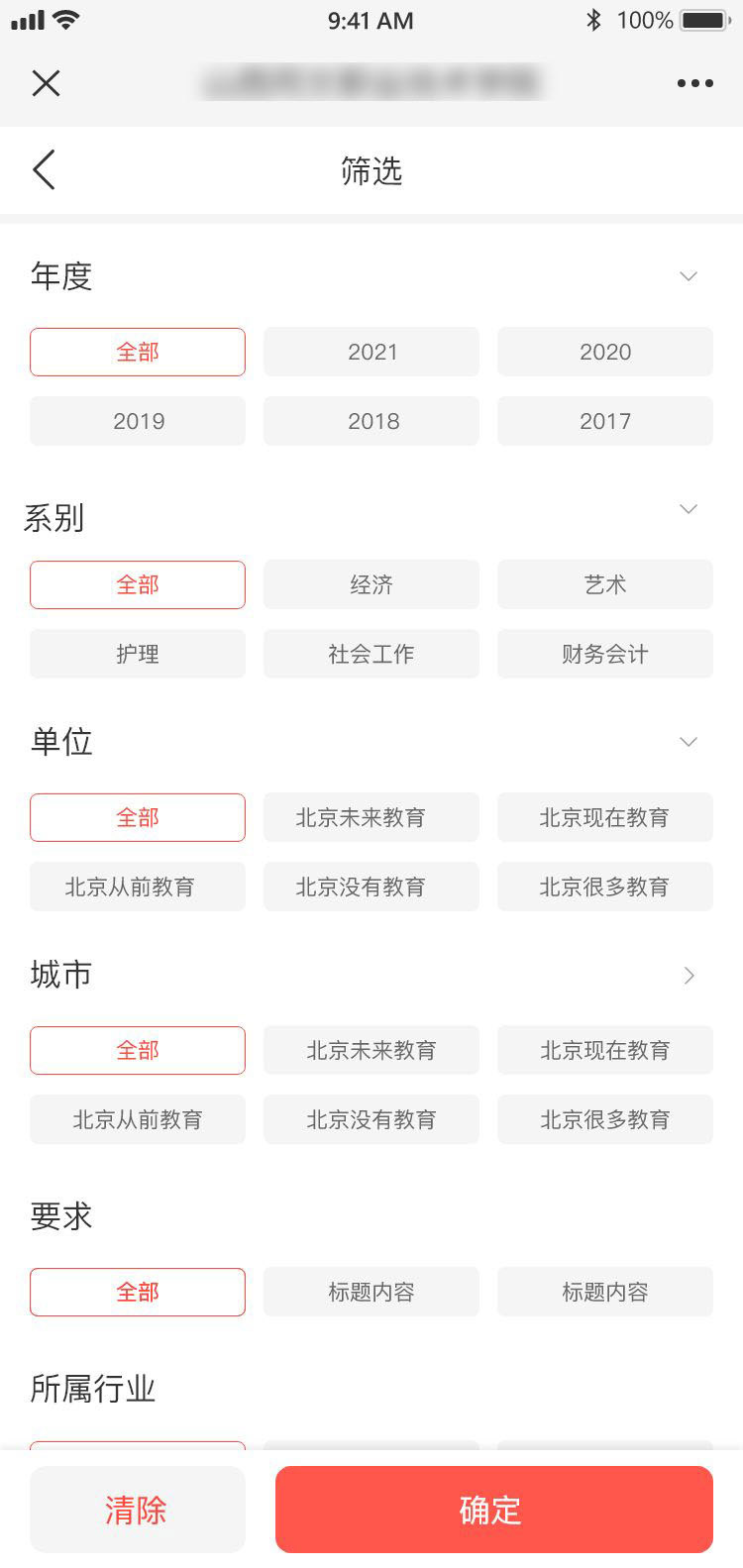Image resolution: width=743 pixels, height=1568 pixels.
Task: Close the mini program with the X
Action: click(x=46, y=83)
